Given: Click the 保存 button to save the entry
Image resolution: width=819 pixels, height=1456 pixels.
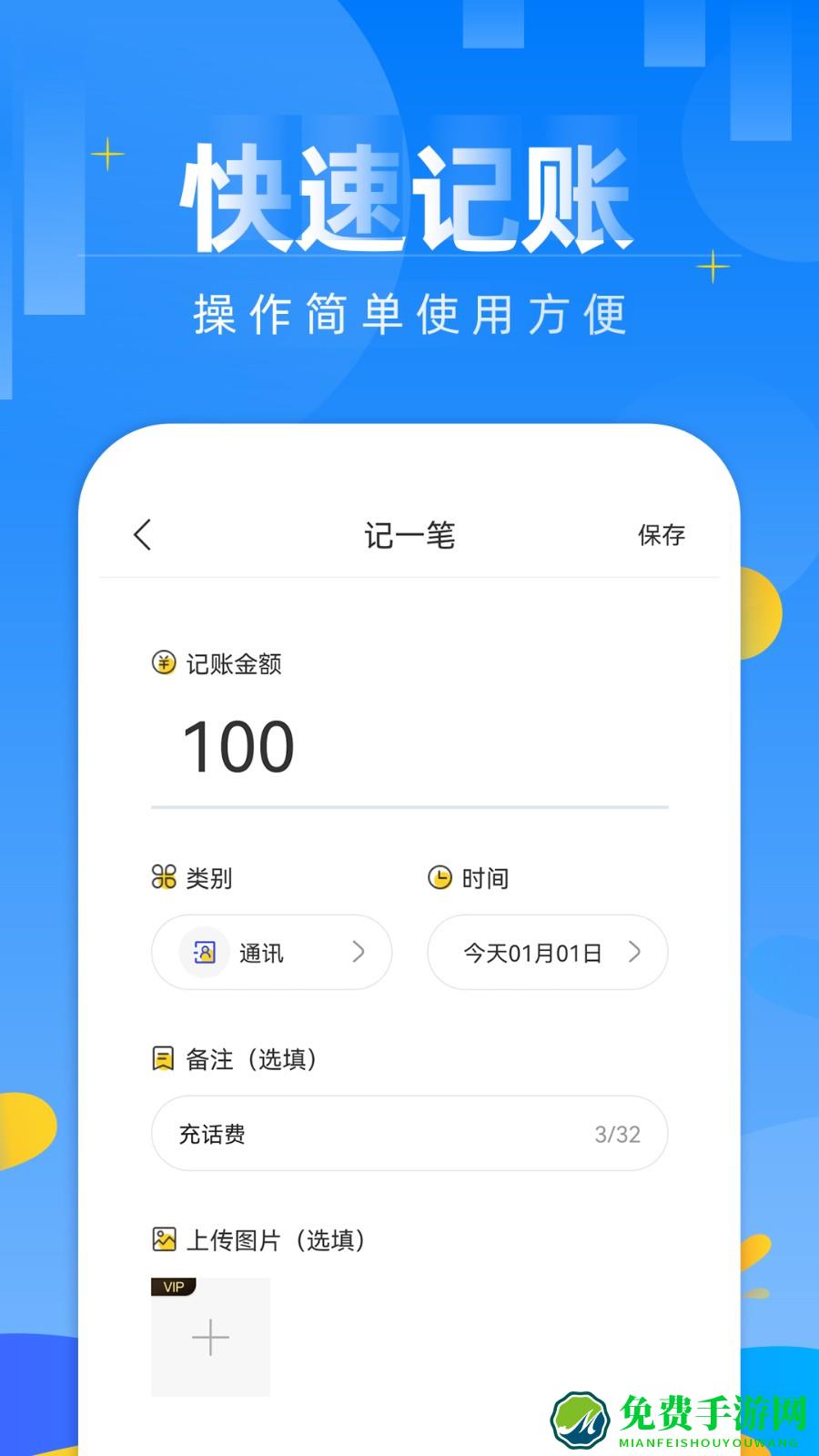Looking at the screenshot, I should [660, 535].
